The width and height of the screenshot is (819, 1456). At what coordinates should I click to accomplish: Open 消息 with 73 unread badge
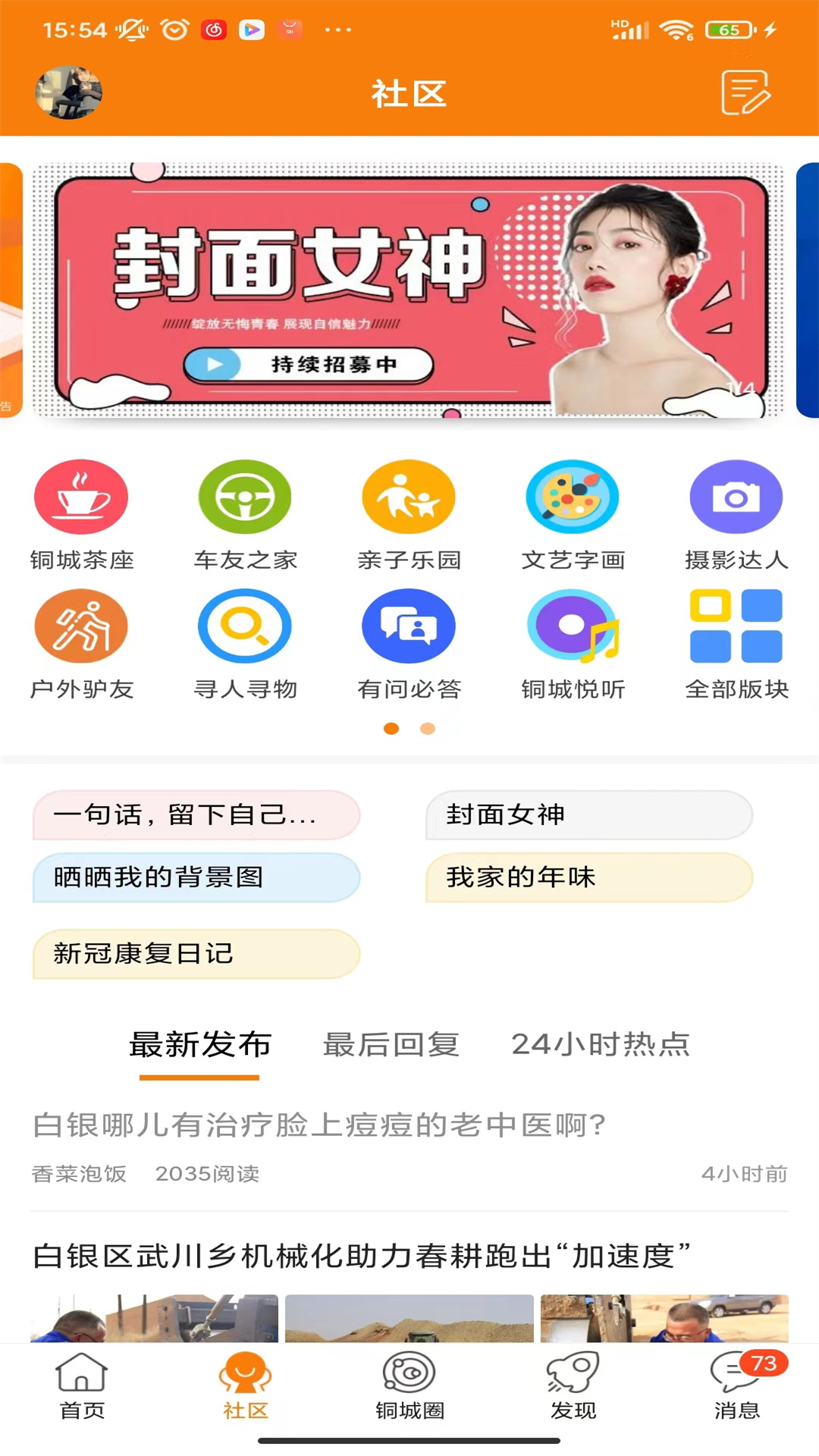736,1388
